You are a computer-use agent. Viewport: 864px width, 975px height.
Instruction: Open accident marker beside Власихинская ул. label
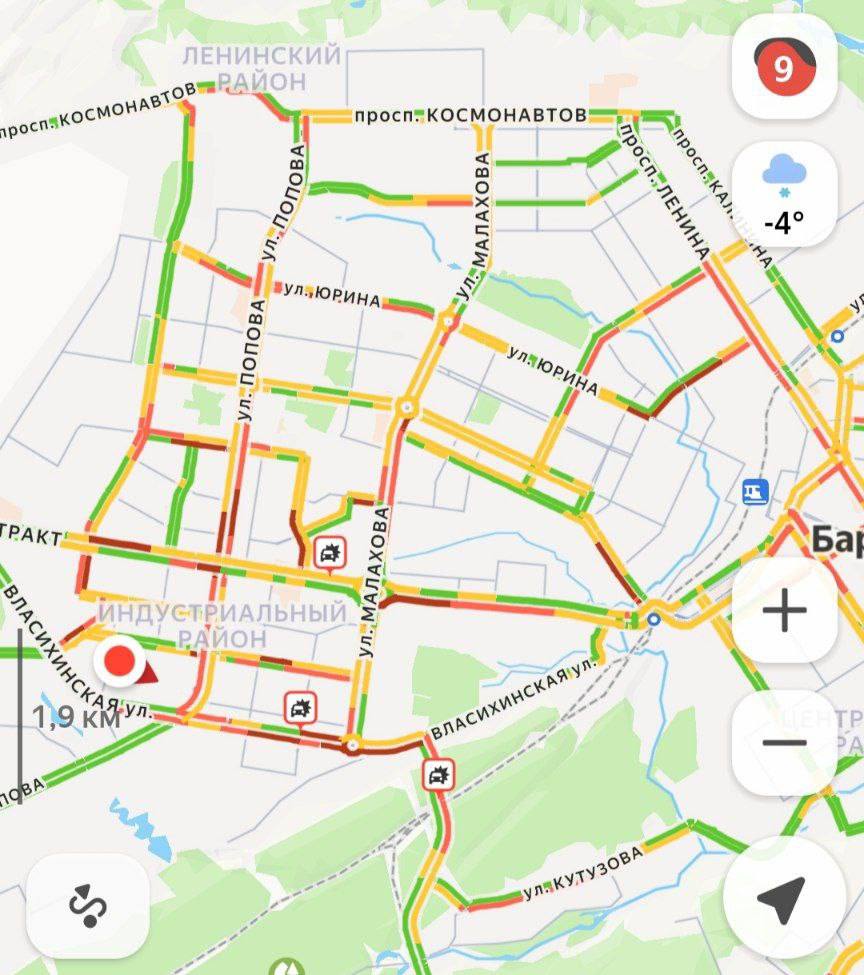[438, 775]
